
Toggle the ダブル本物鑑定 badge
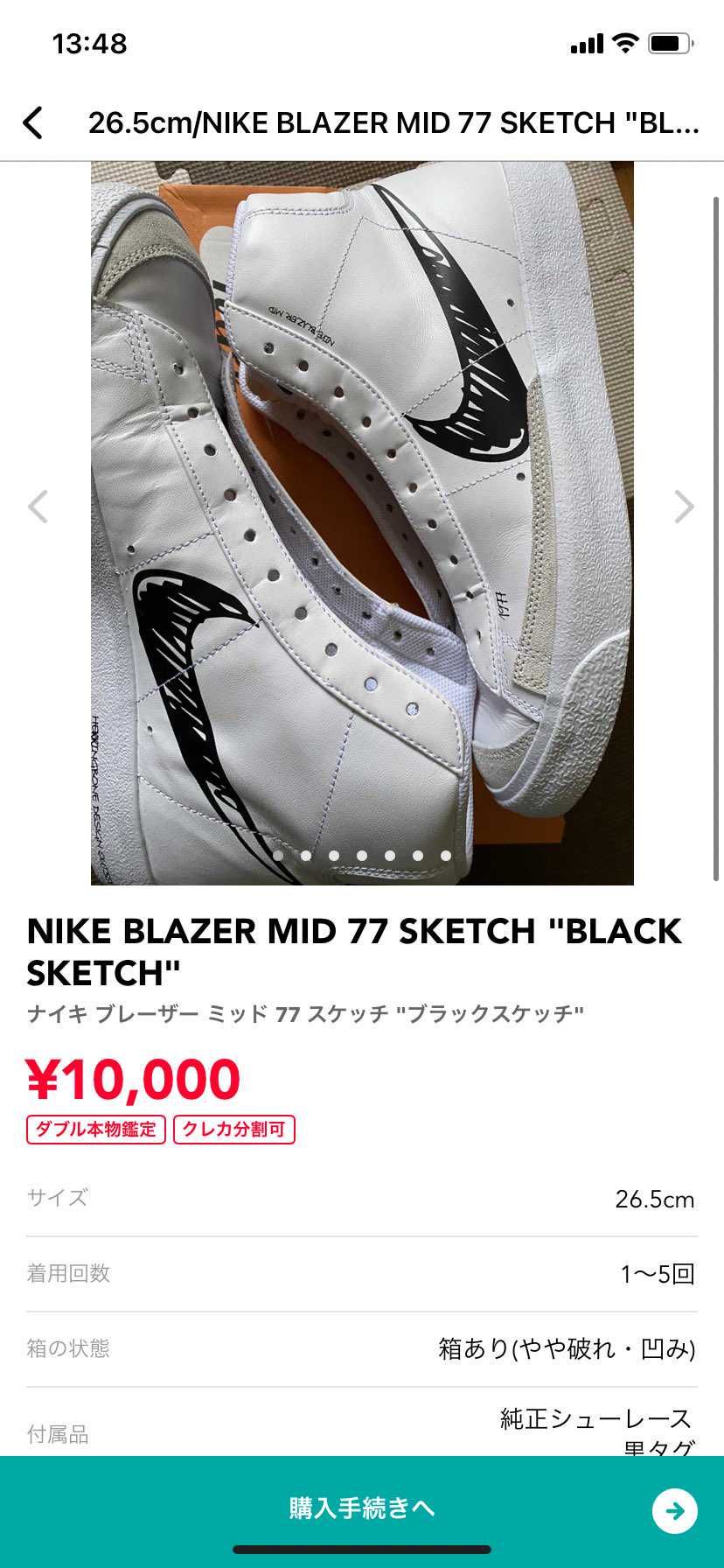point(94,1130)
